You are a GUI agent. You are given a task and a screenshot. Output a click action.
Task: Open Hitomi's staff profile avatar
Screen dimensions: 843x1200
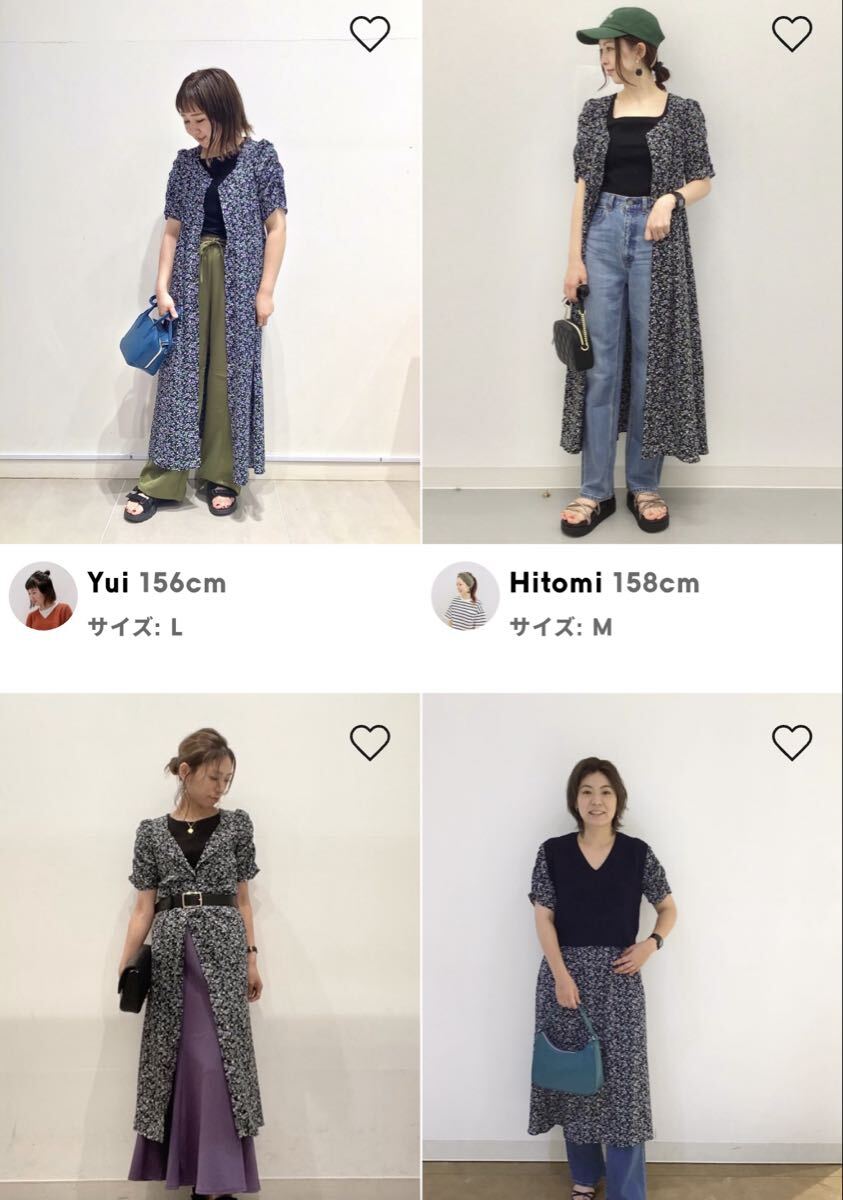(x=465, y=596)
